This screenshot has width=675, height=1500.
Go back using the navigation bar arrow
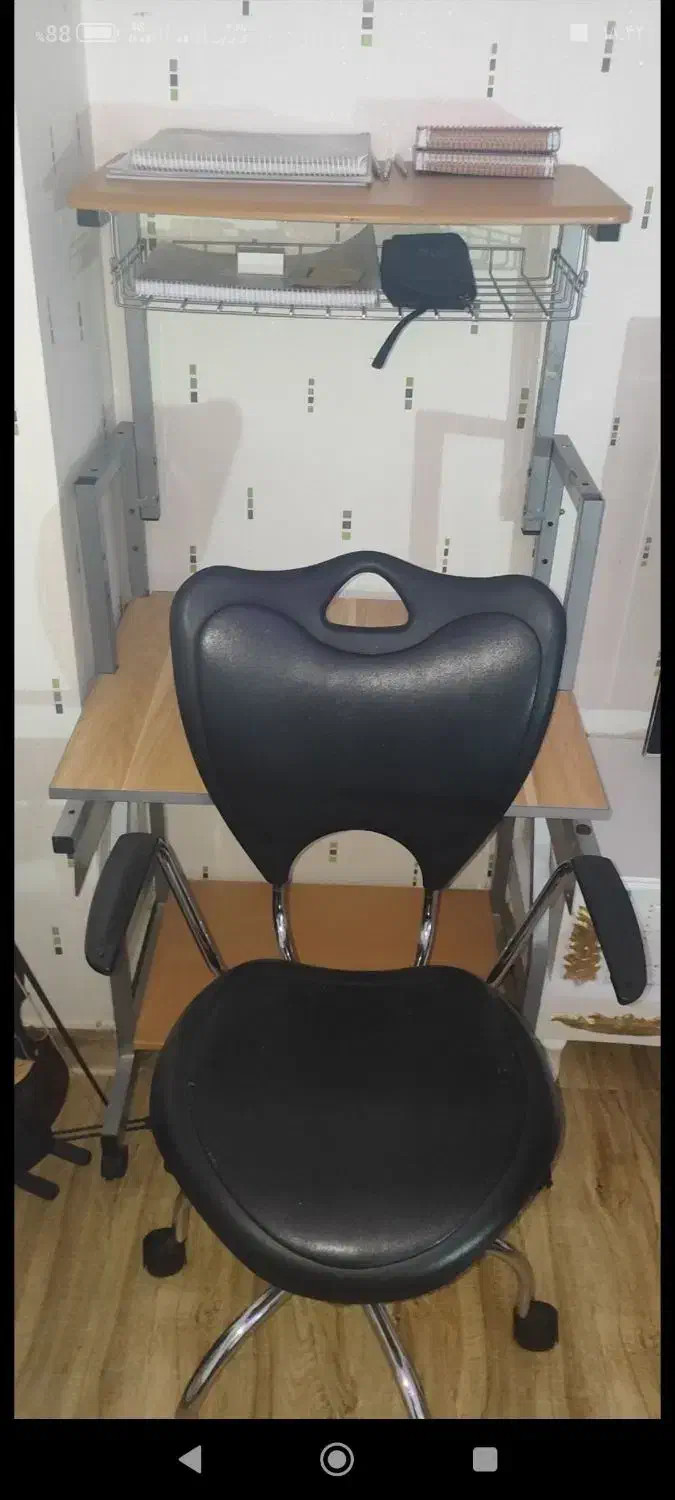190,1459
